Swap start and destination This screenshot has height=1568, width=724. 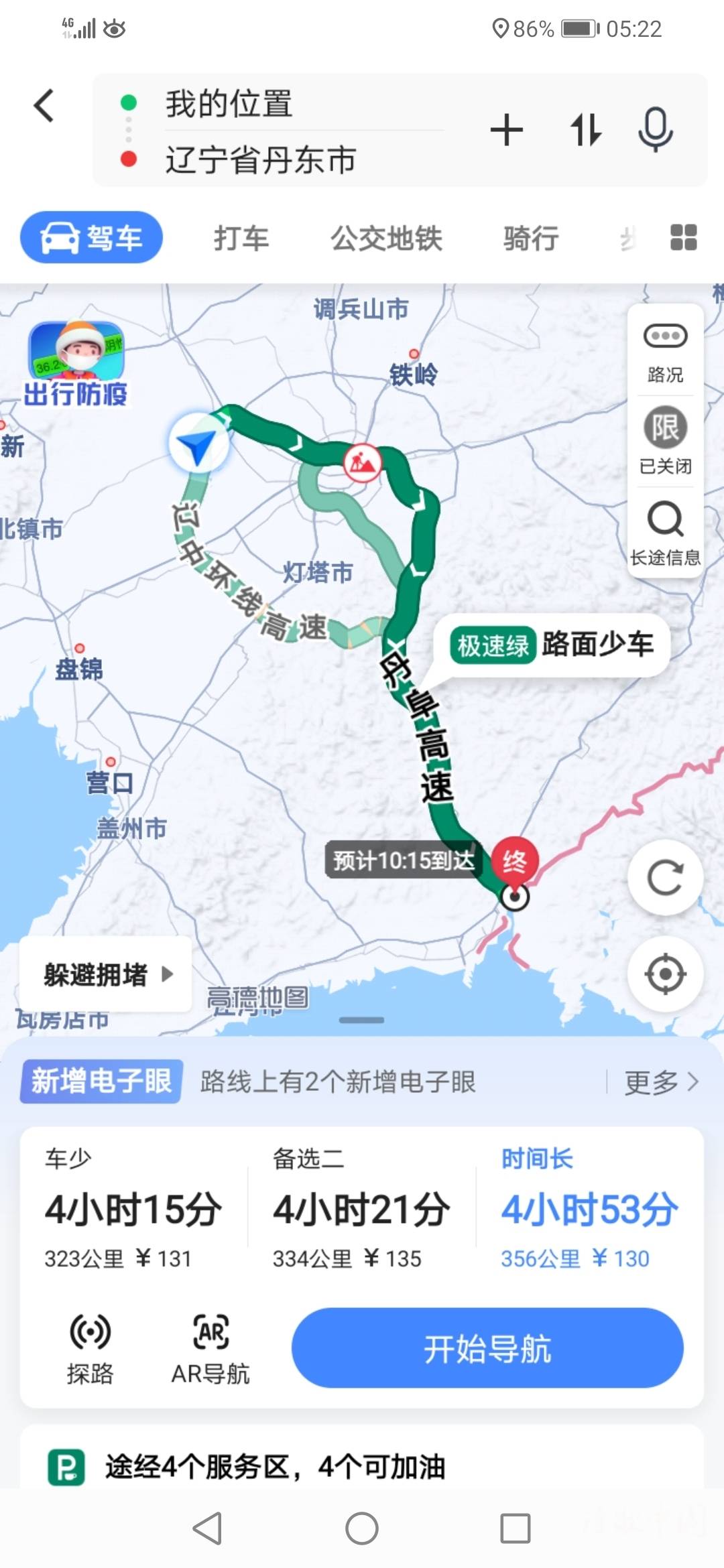point(585,130)
